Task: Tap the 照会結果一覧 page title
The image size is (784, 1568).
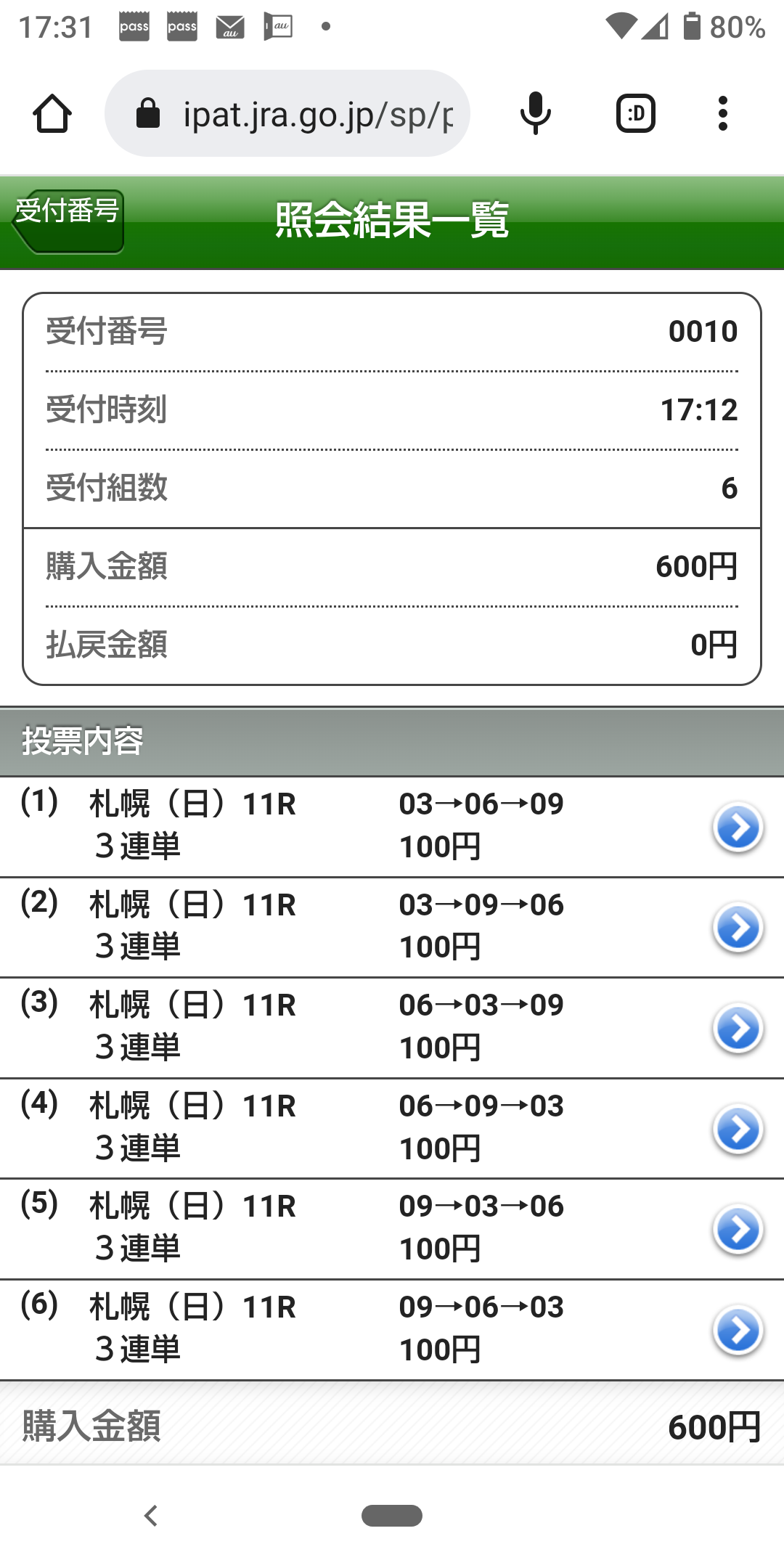Action: click(392, 223)
